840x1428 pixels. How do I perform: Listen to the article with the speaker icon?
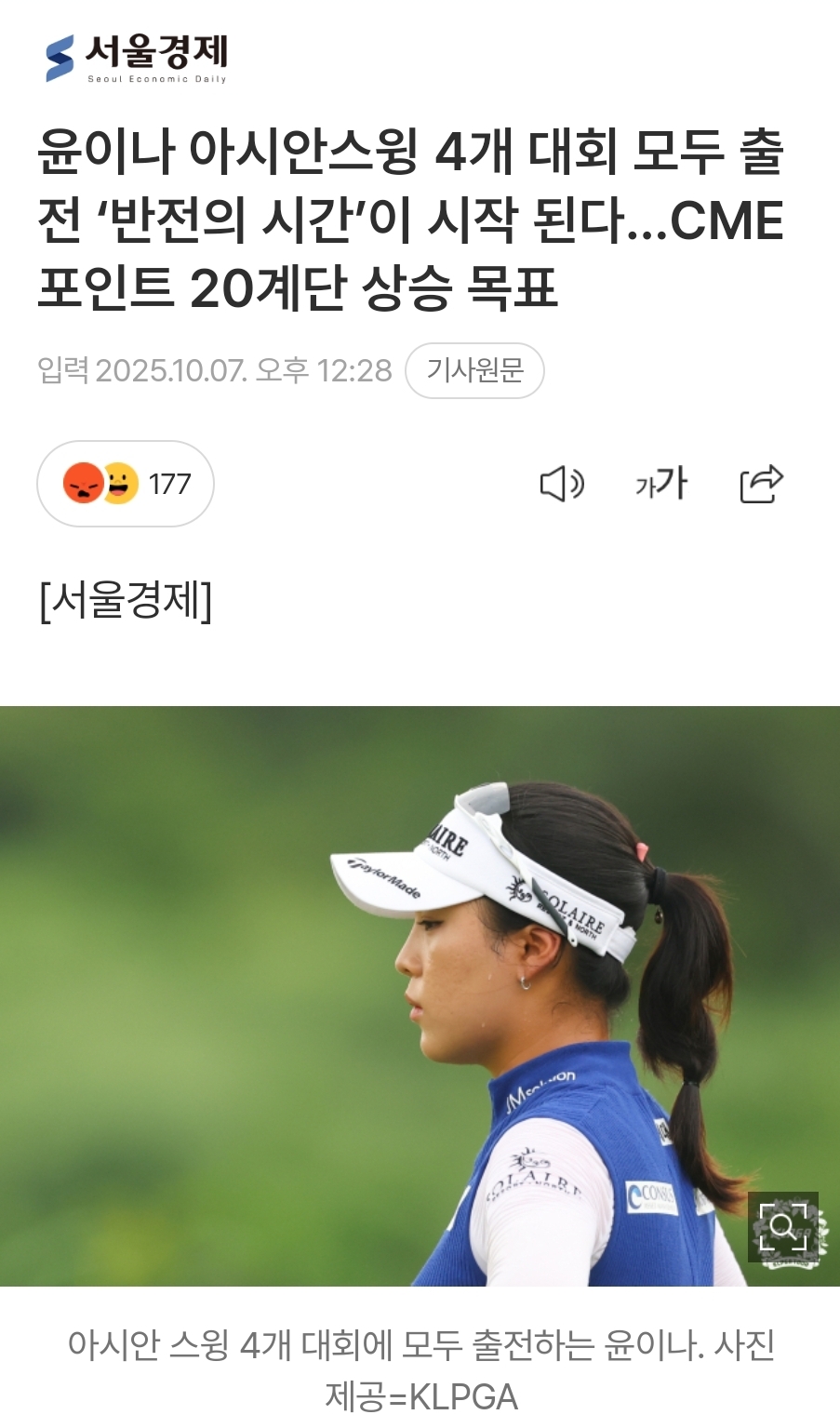pos(562,484)
